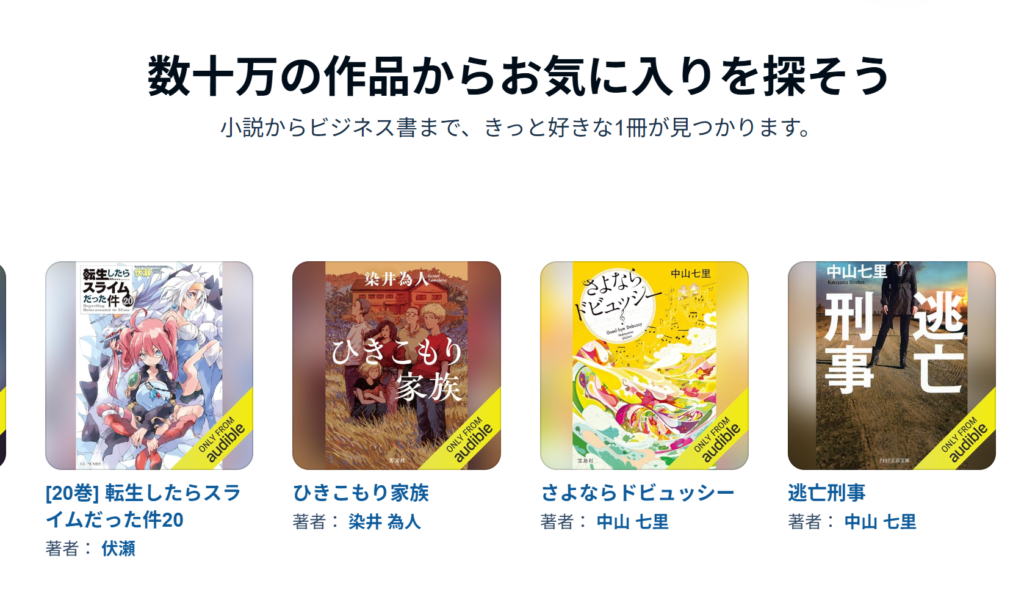1024x603 pixels.
Task: Open the ひきこもり家族 book cover
Action: (x=396, y=365)
